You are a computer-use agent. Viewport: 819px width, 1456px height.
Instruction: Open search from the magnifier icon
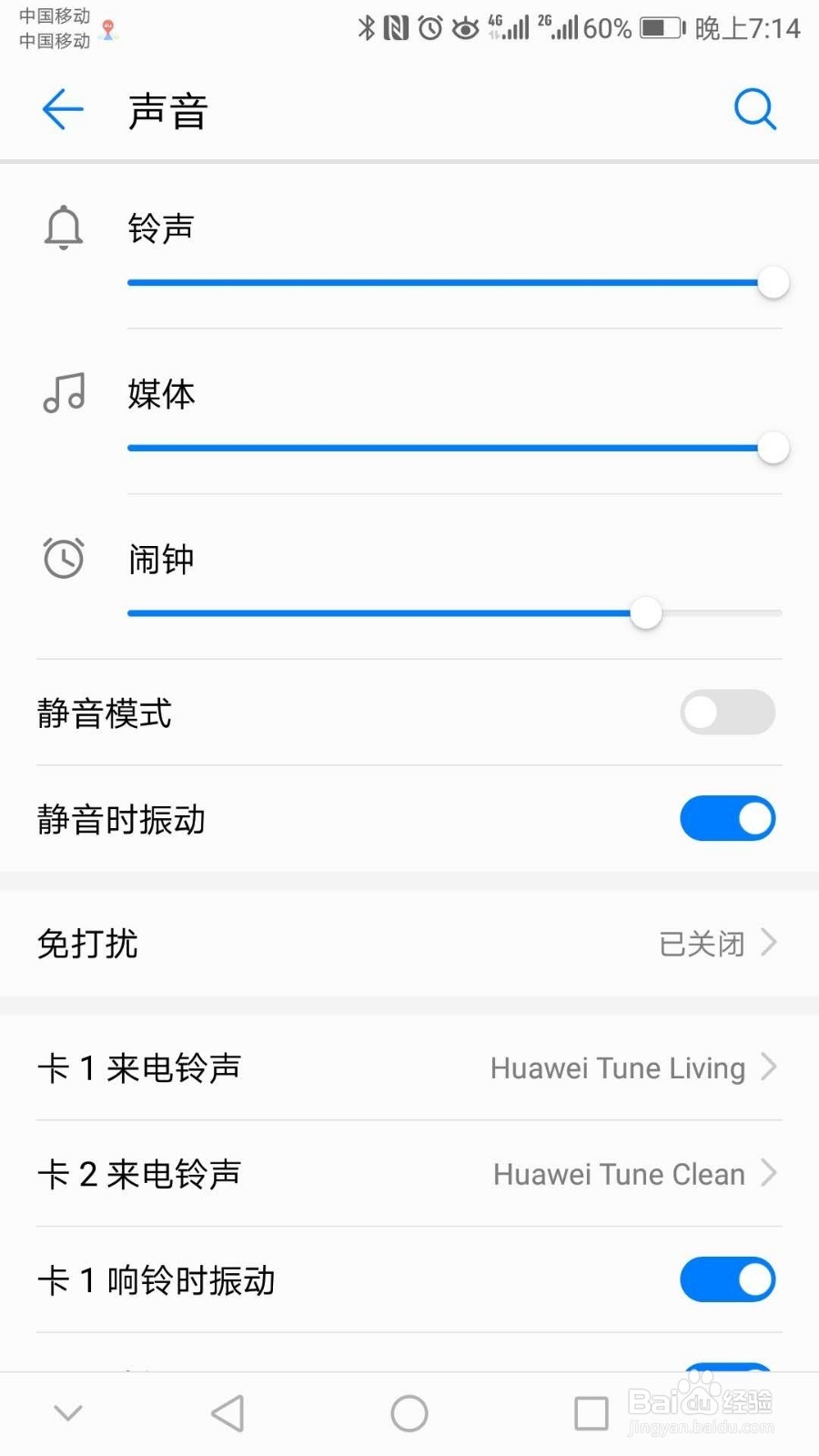pos(755,109)
